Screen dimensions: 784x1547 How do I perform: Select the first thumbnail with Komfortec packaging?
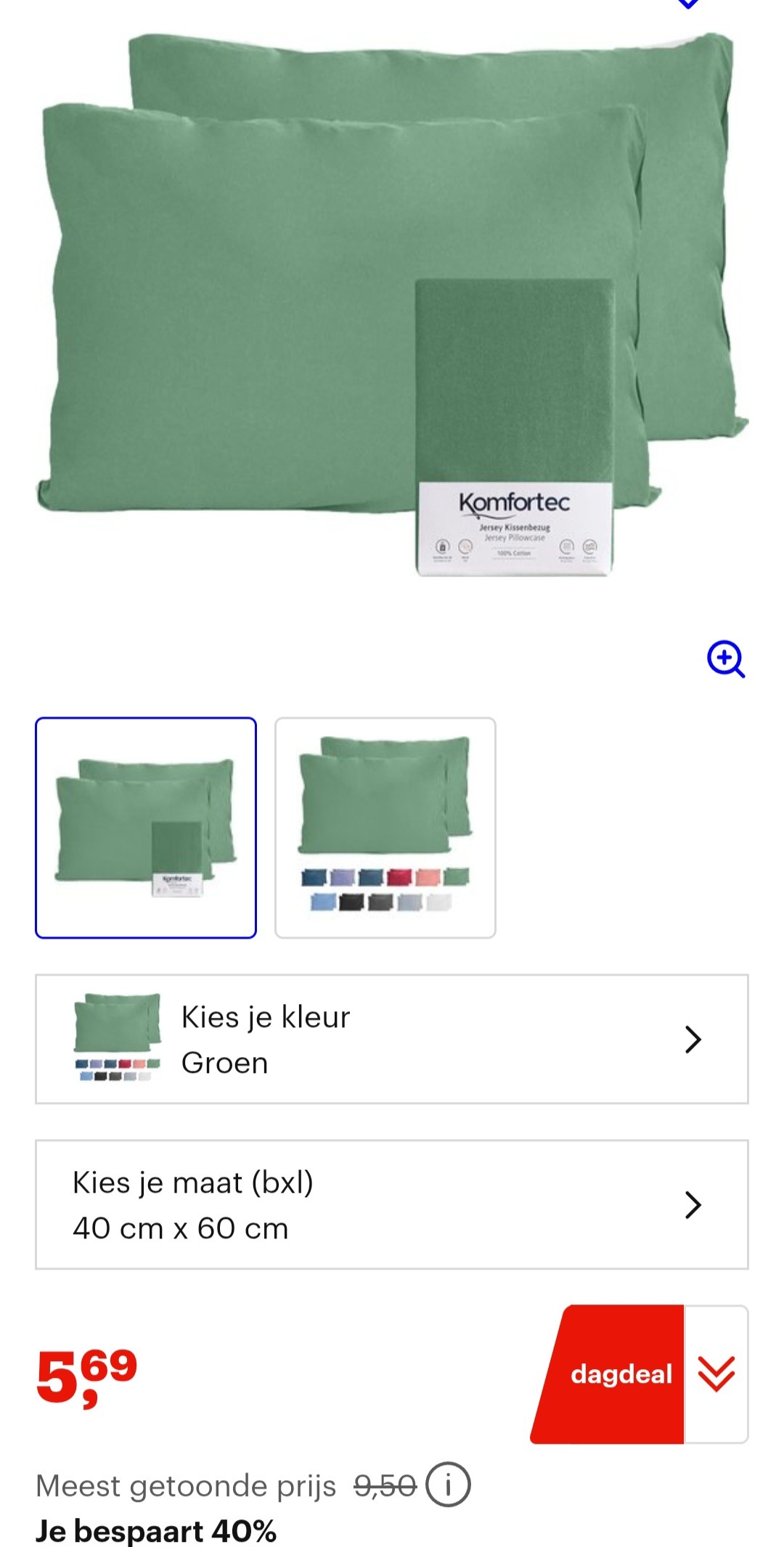pyautogui.click(x=146, y=828)
